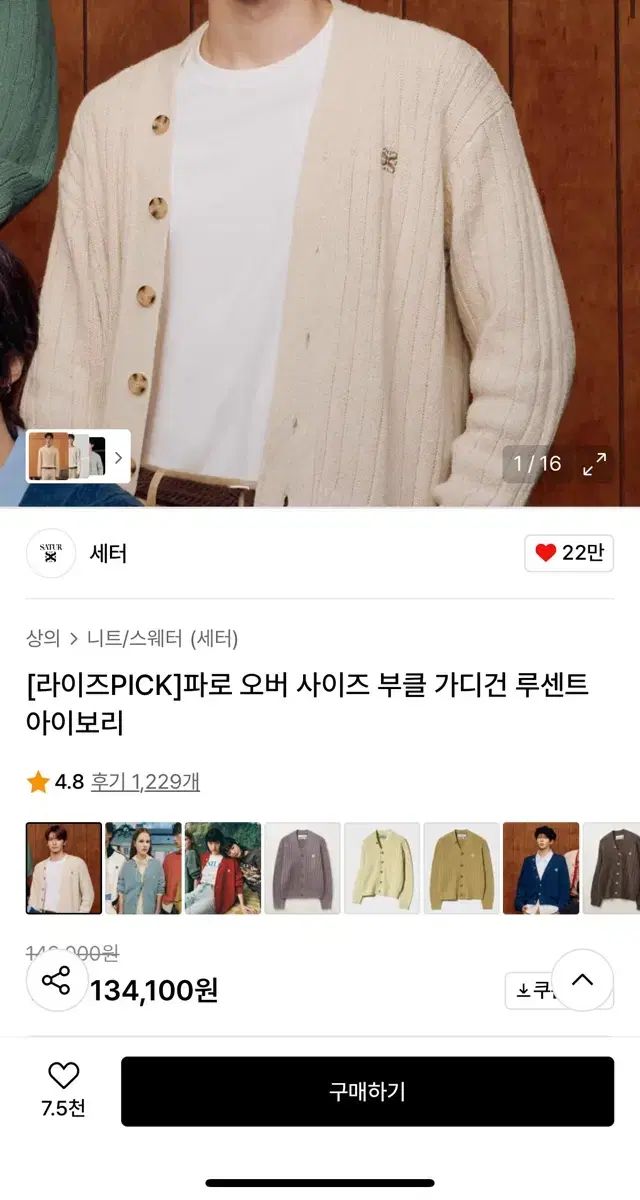View the 후기 1,229개 reviews

145,782
